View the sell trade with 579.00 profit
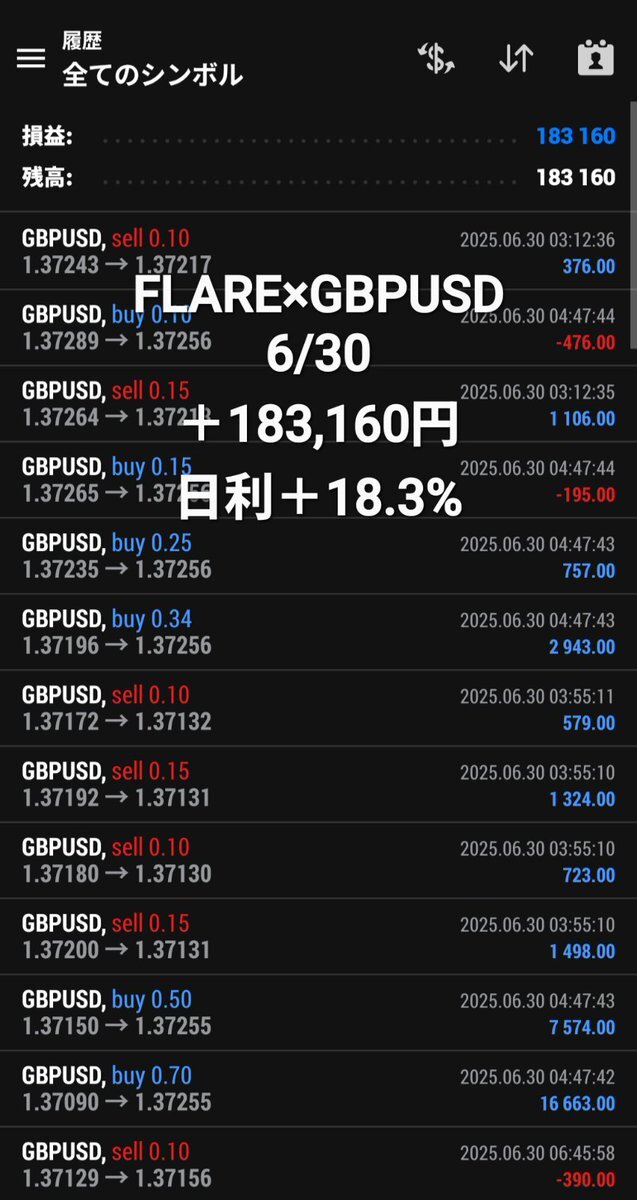Image resolution: width=637 pixels, height=1200 pixels. click(318, 709)
